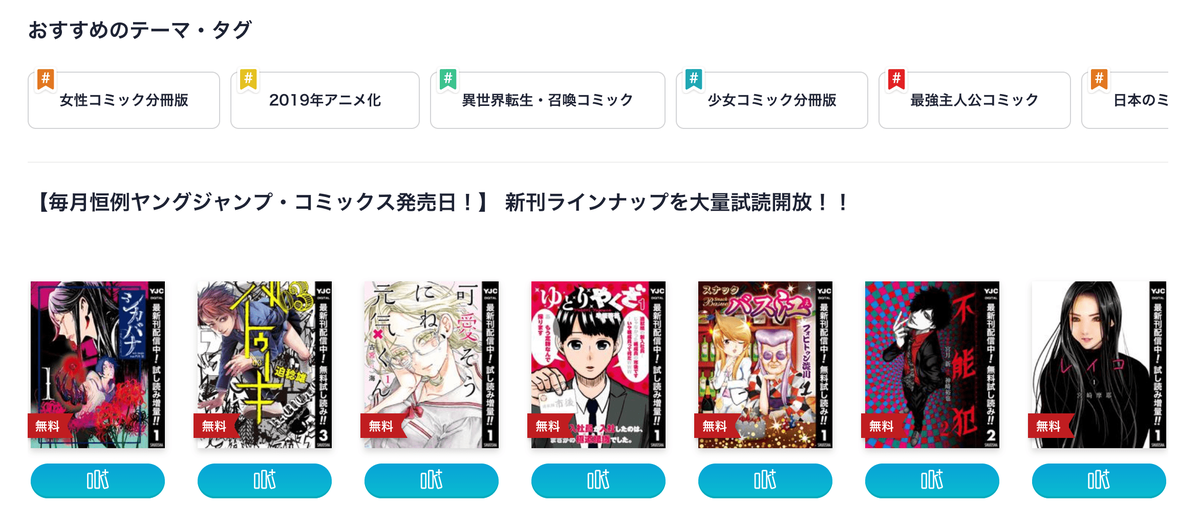
Task: Tap the read button under レイコ
Action: point(1098,481)
